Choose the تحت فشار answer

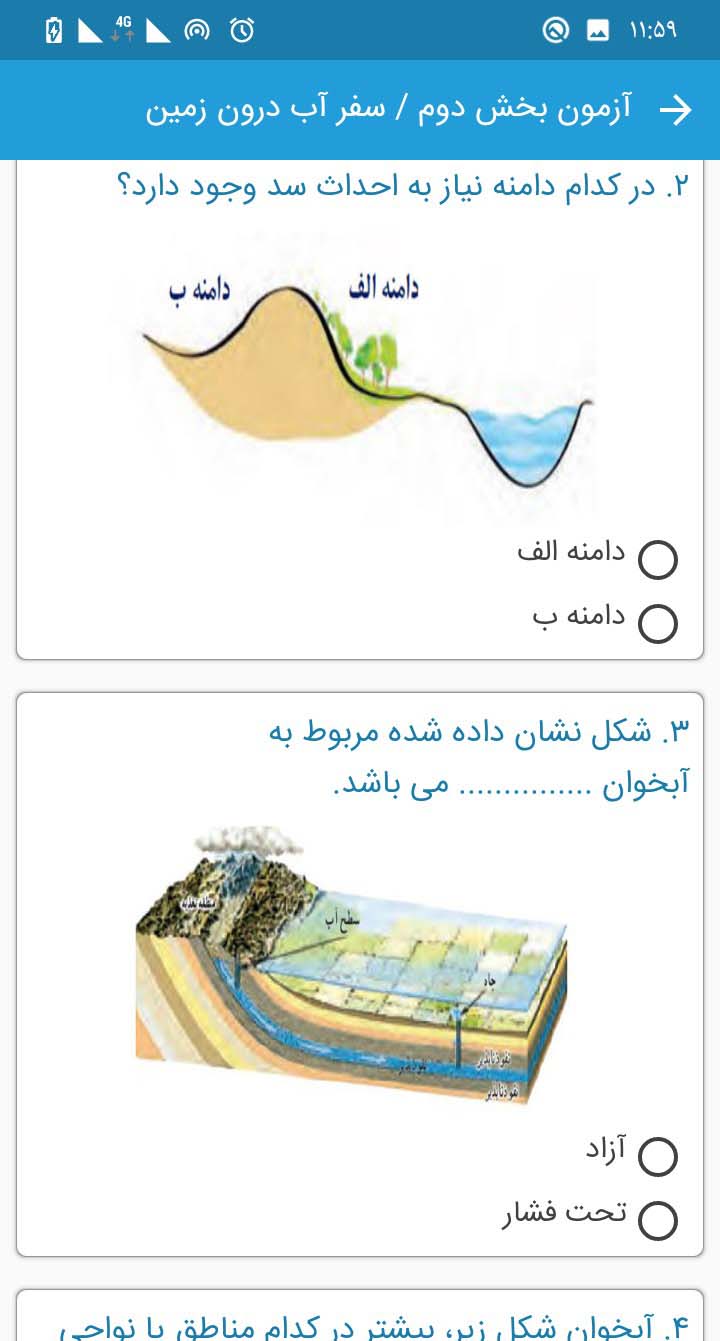point(657,1220)
